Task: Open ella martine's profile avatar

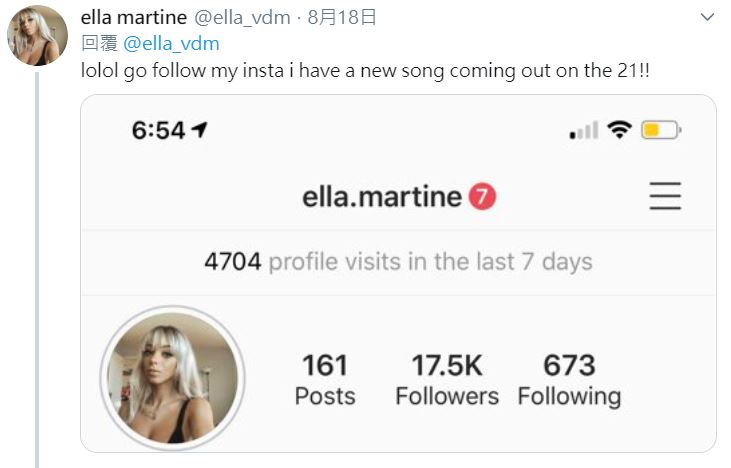Action: tap(37, 37)
